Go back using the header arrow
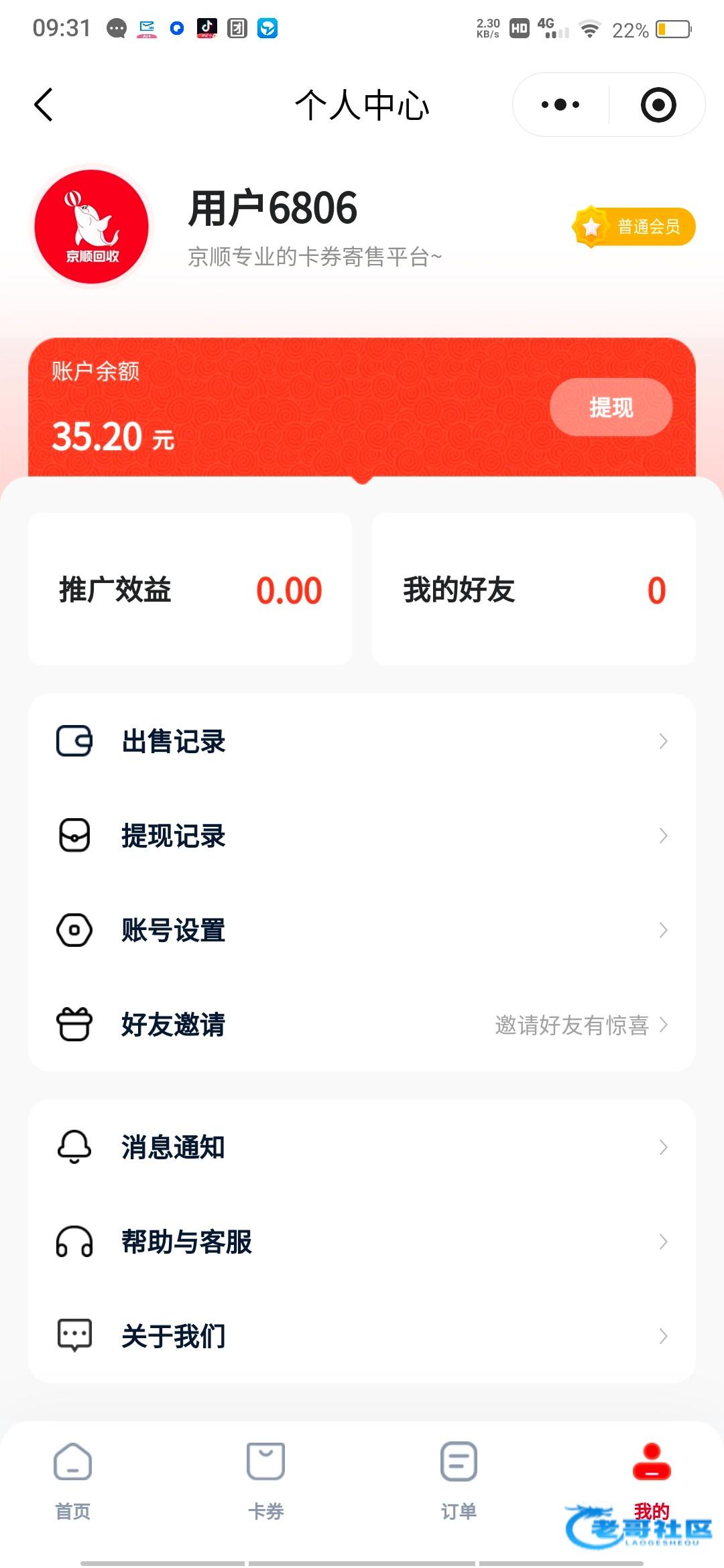The height and width of the screenshot is (1568, 724). click(44, 105)
